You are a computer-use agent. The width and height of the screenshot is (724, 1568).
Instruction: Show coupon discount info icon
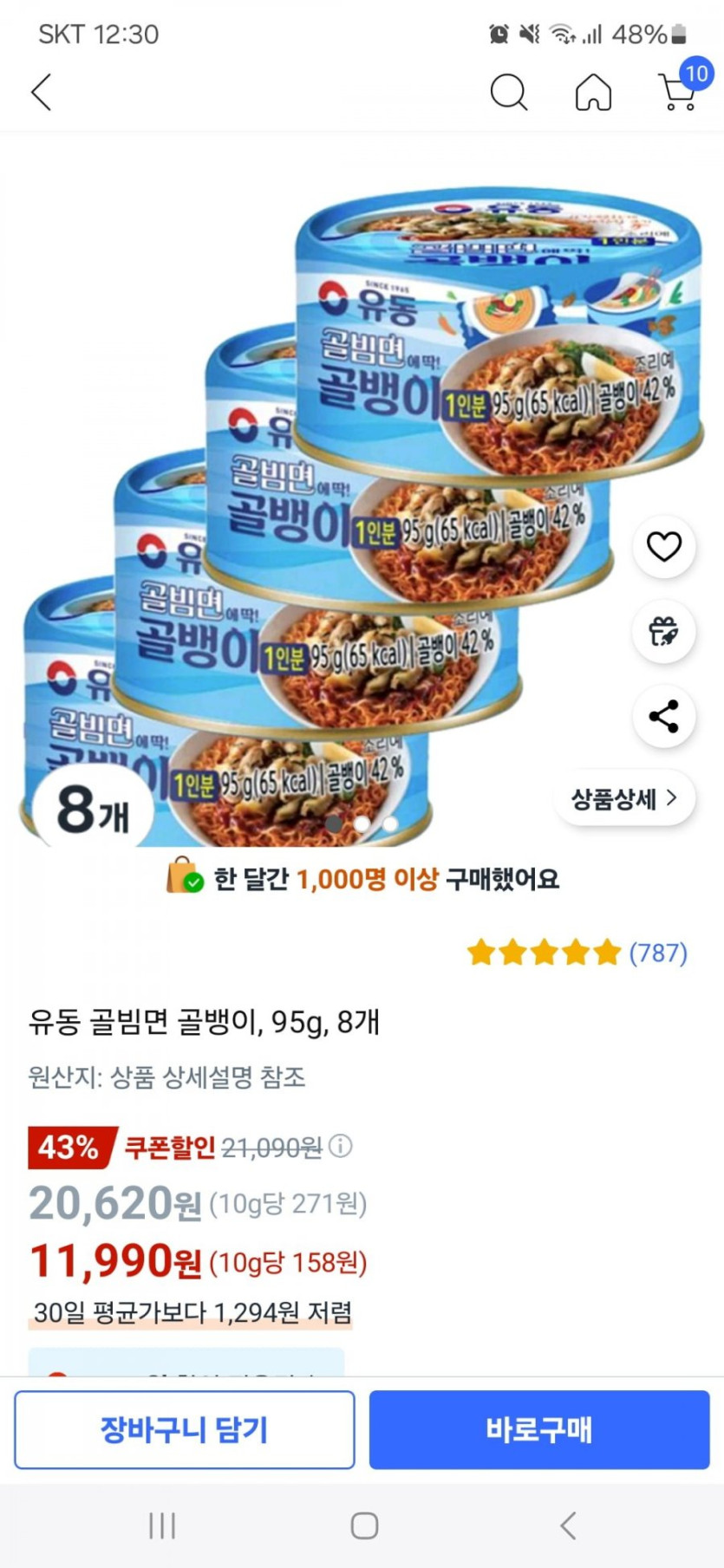(341, 1147)
